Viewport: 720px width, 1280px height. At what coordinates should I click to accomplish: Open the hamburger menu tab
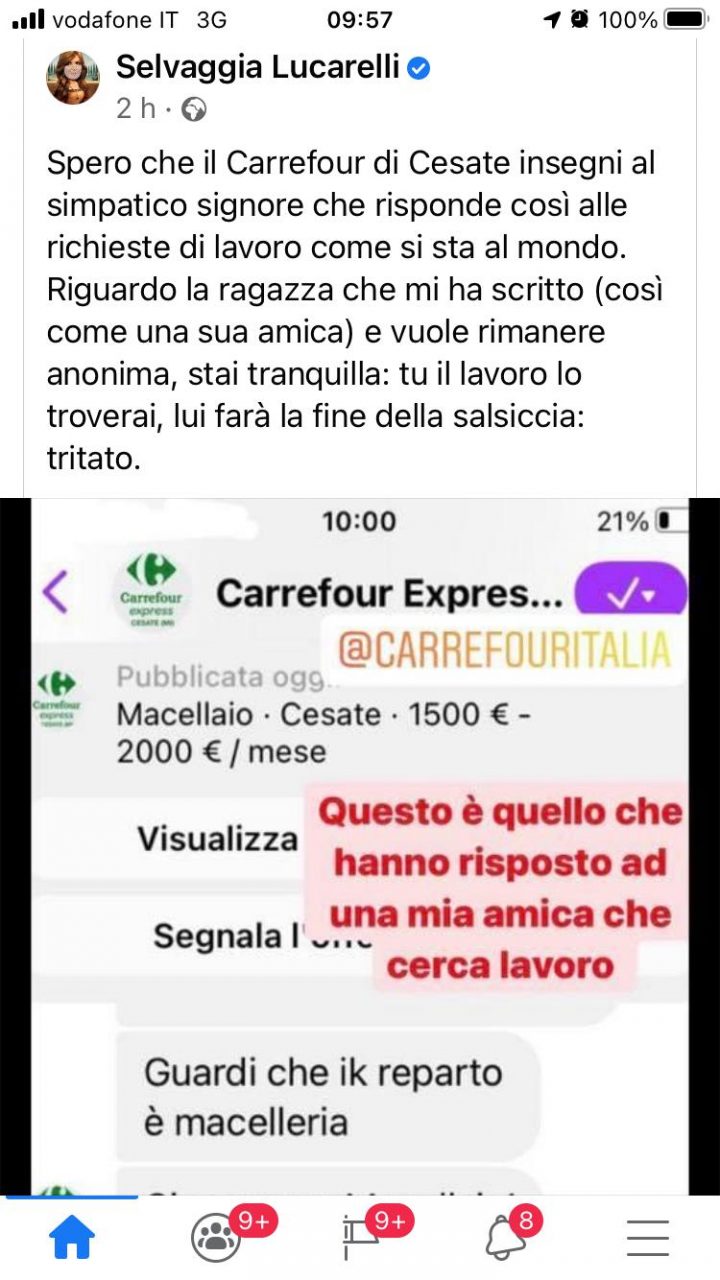648,1239
